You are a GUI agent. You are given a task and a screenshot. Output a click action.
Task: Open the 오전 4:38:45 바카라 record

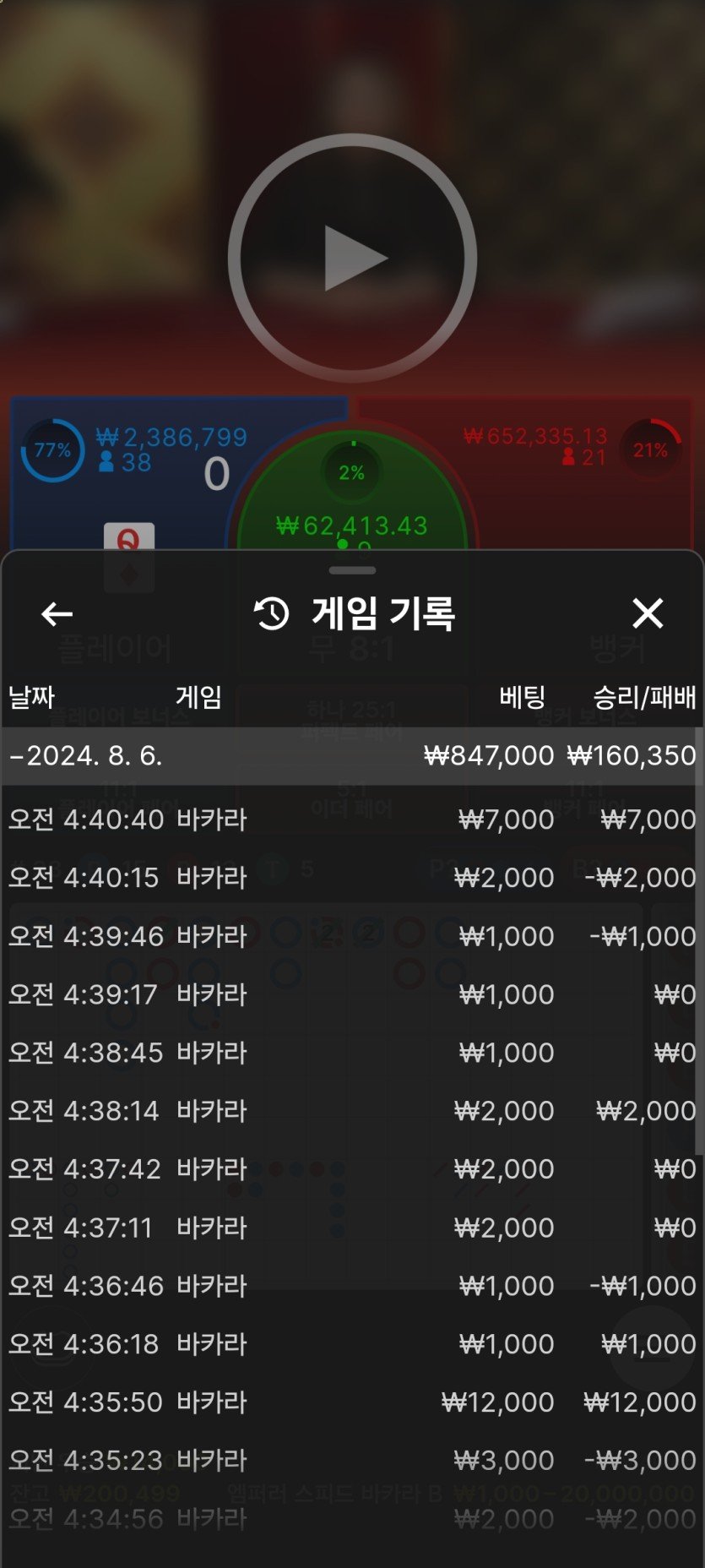[x=352, y=1052]
